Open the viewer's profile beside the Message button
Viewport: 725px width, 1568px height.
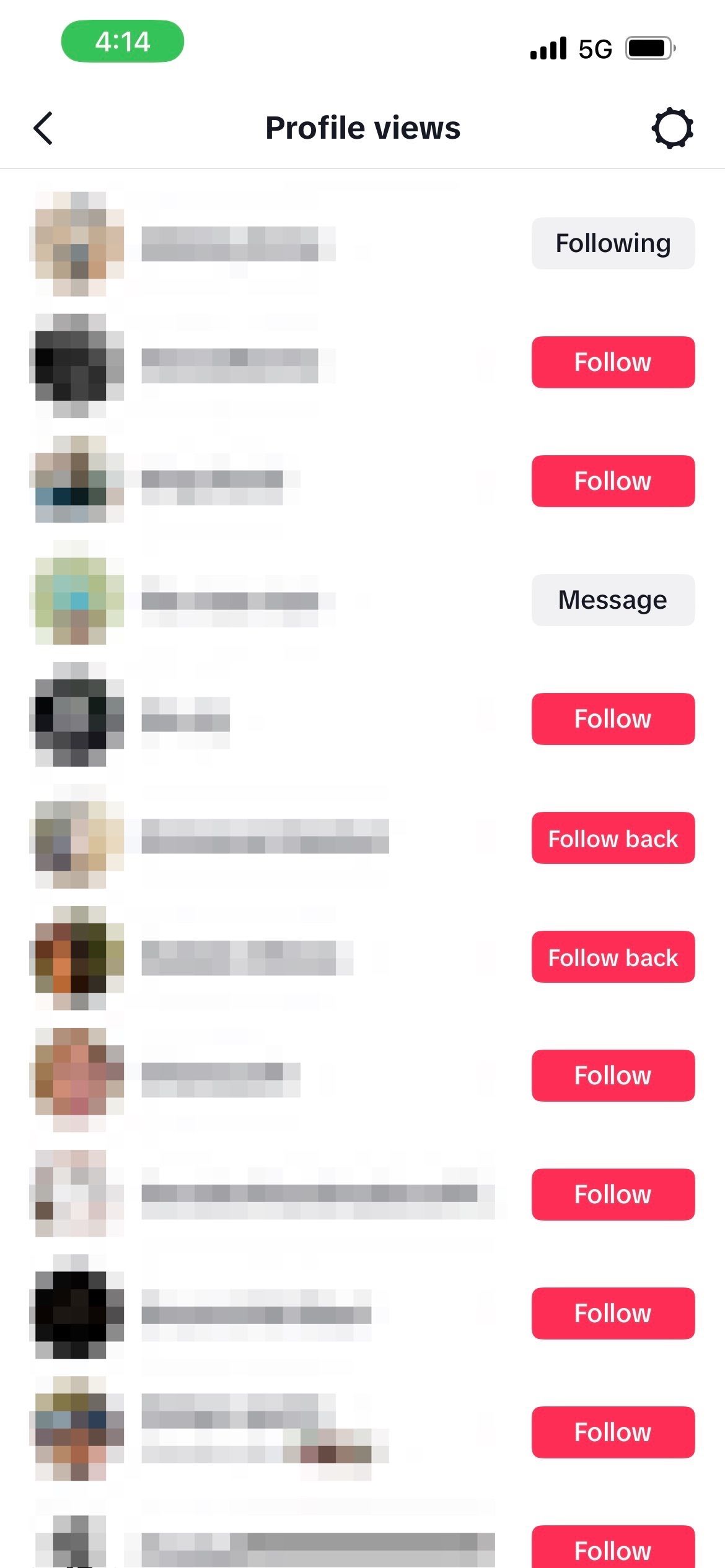point(77,600)
